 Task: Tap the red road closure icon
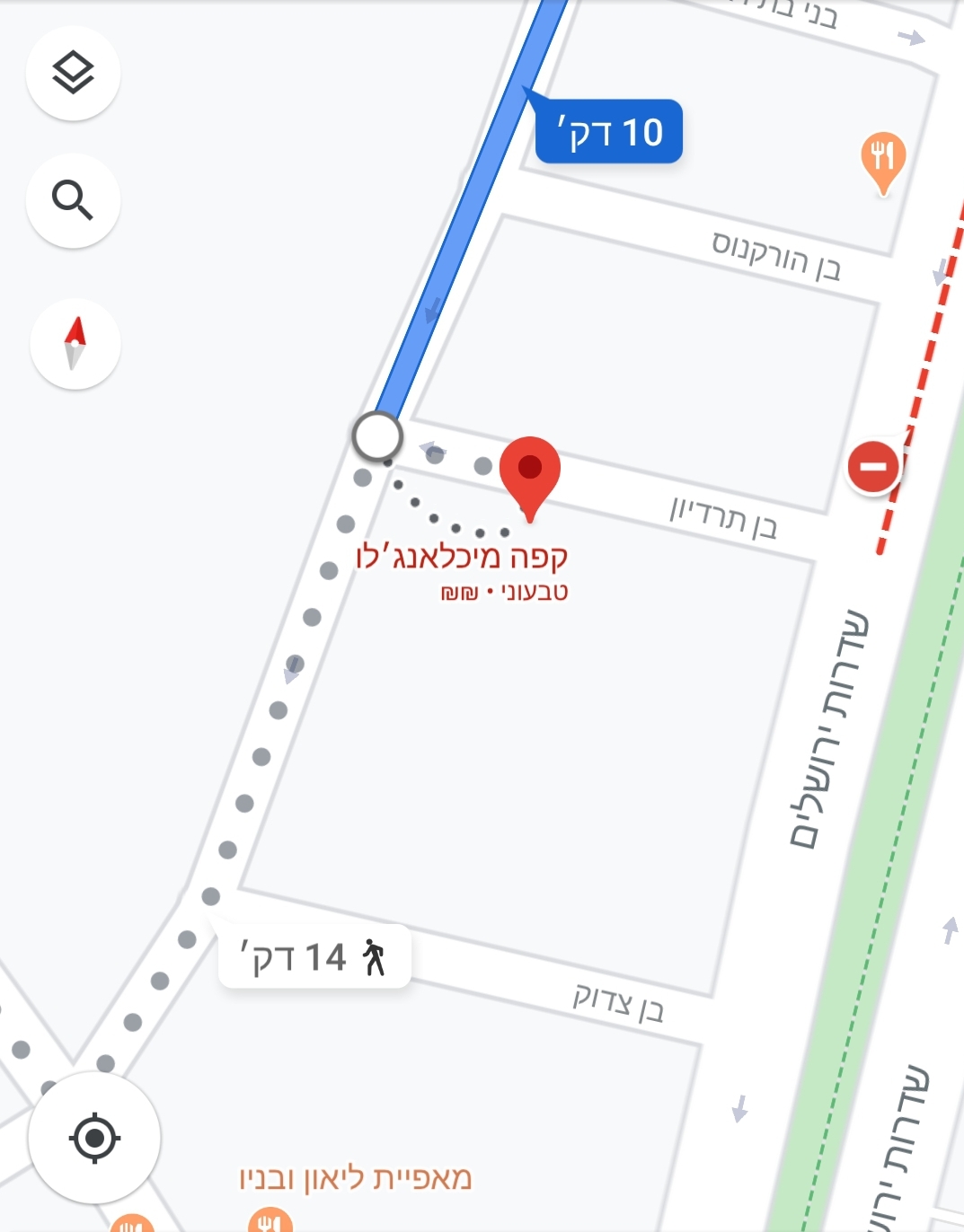(x=873, y=466)
